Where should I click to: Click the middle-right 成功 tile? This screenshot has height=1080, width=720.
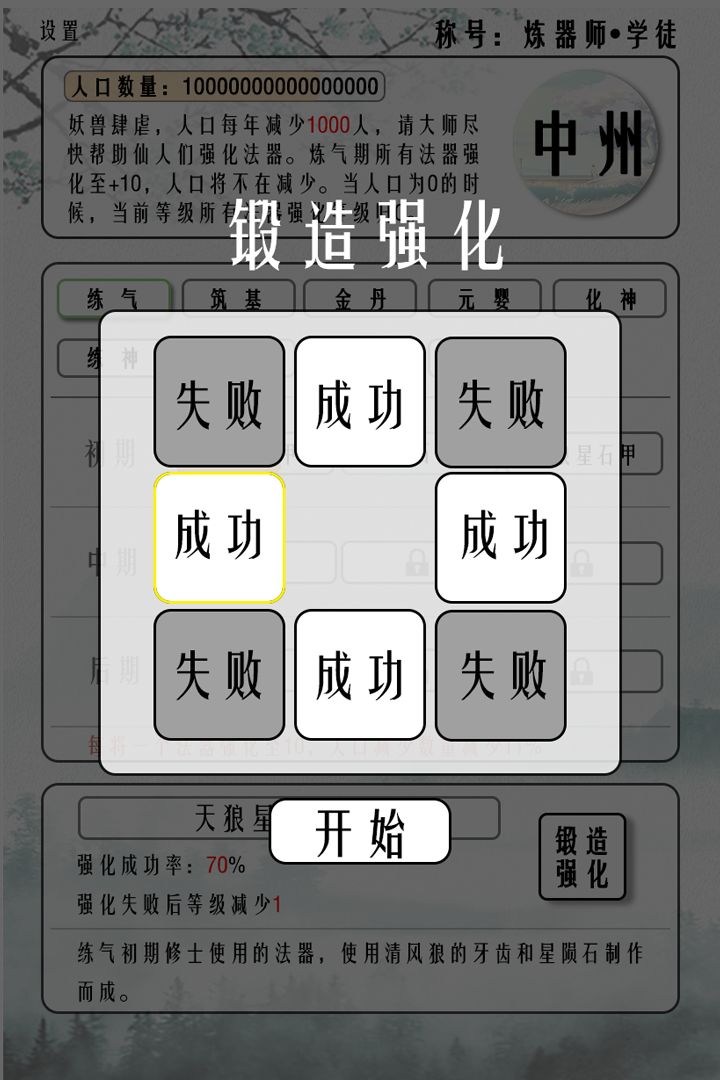tap(498, 537)
